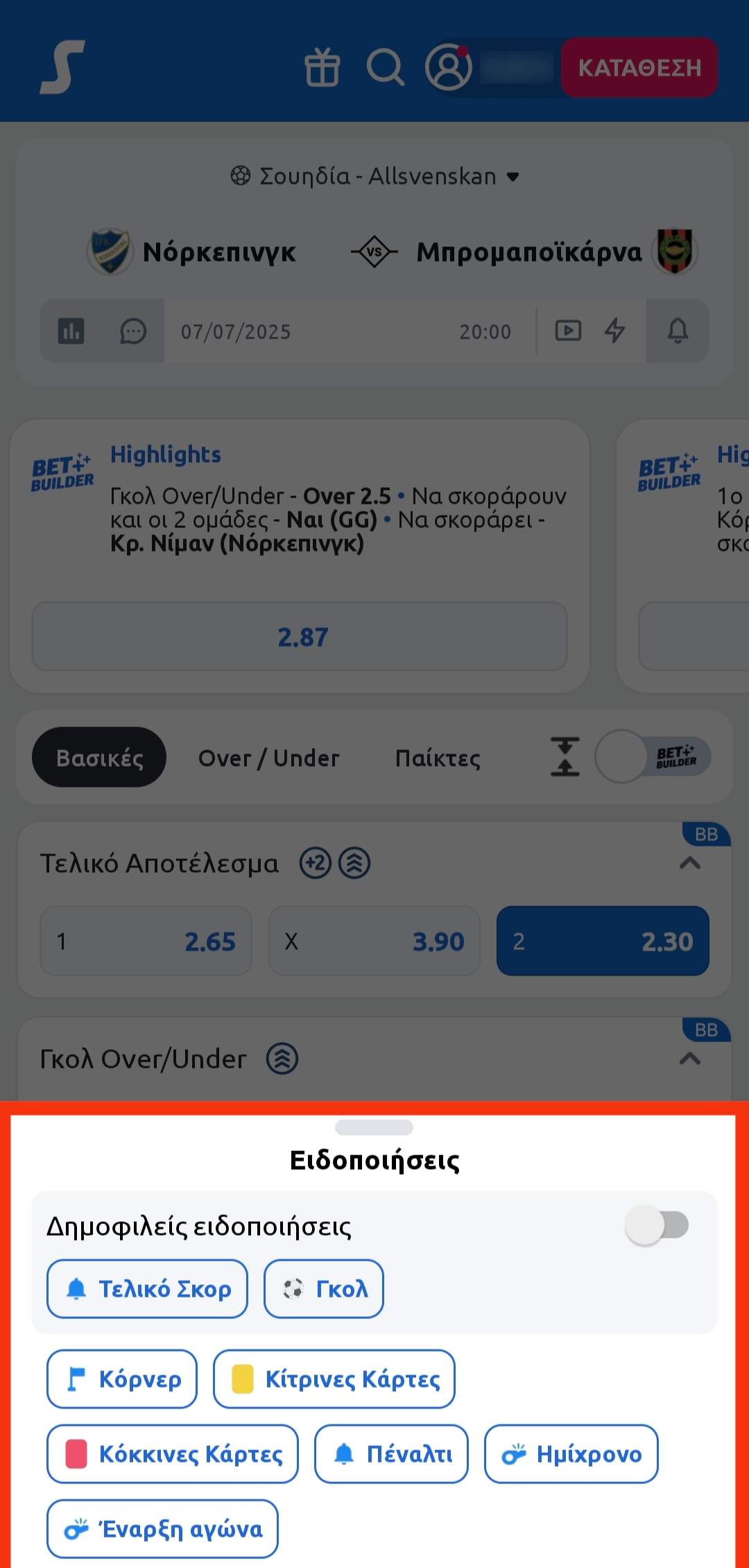Open the Σουηδία - Allsvenskan league dropdown
The height and width of the screenshot is (1568, 749).
374,176
